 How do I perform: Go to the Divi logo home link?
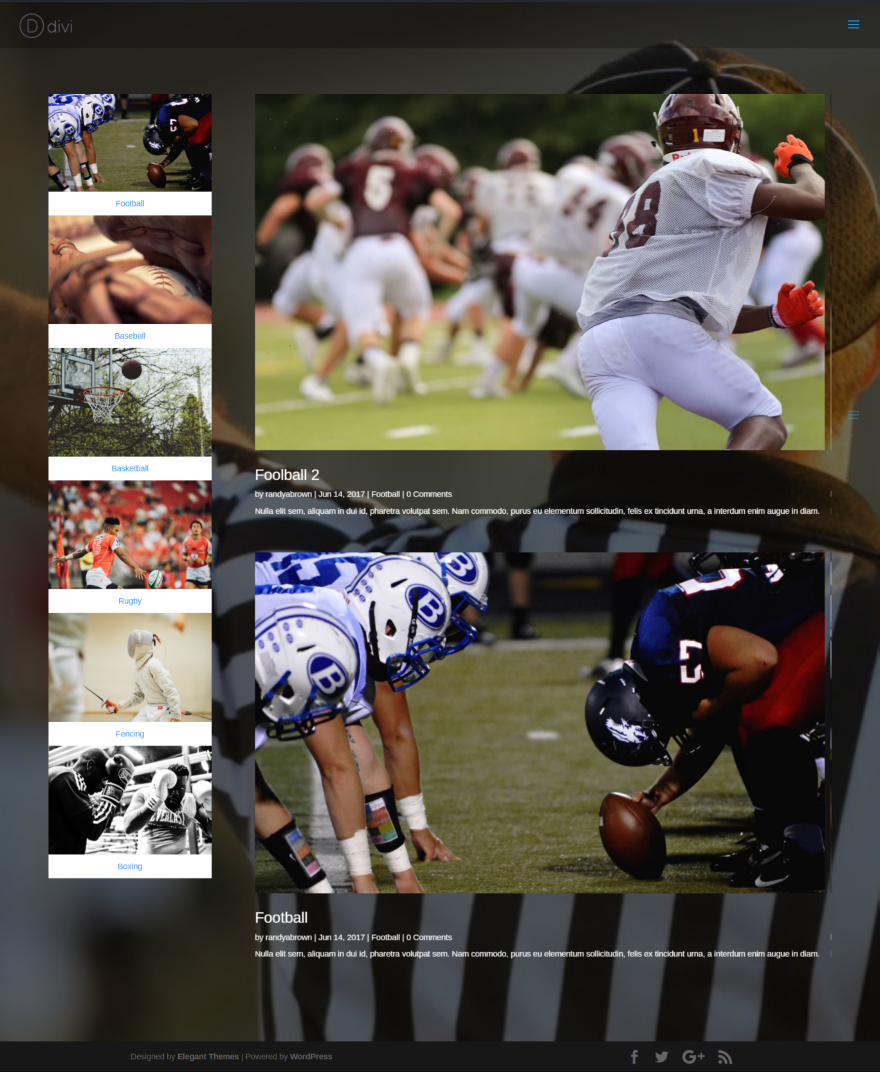tap(46, 25)
